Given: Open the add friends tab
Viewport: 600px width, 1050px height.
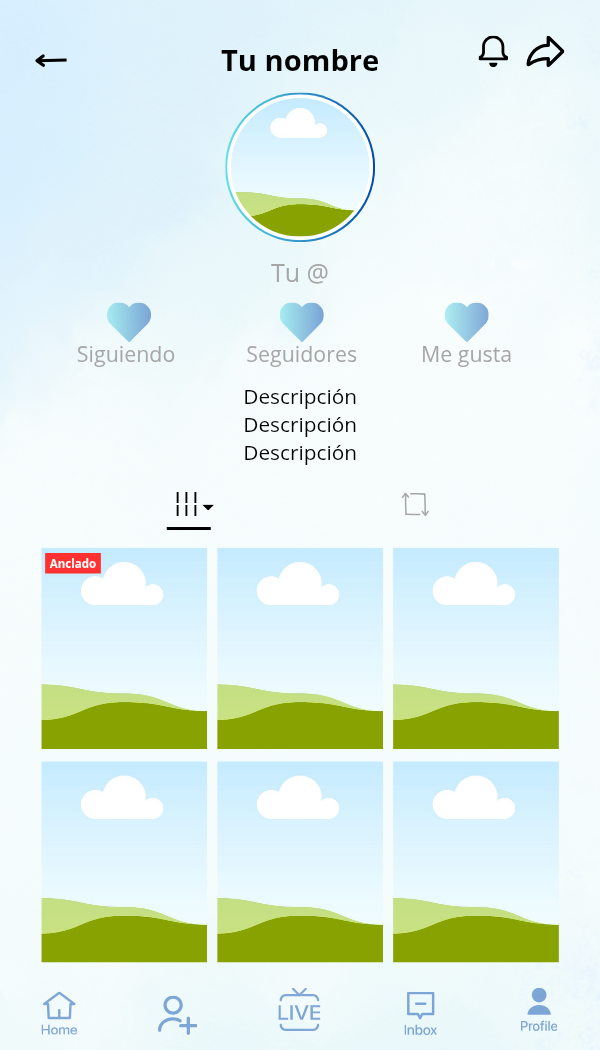Looking at the screenshot, I should 177,1014.
